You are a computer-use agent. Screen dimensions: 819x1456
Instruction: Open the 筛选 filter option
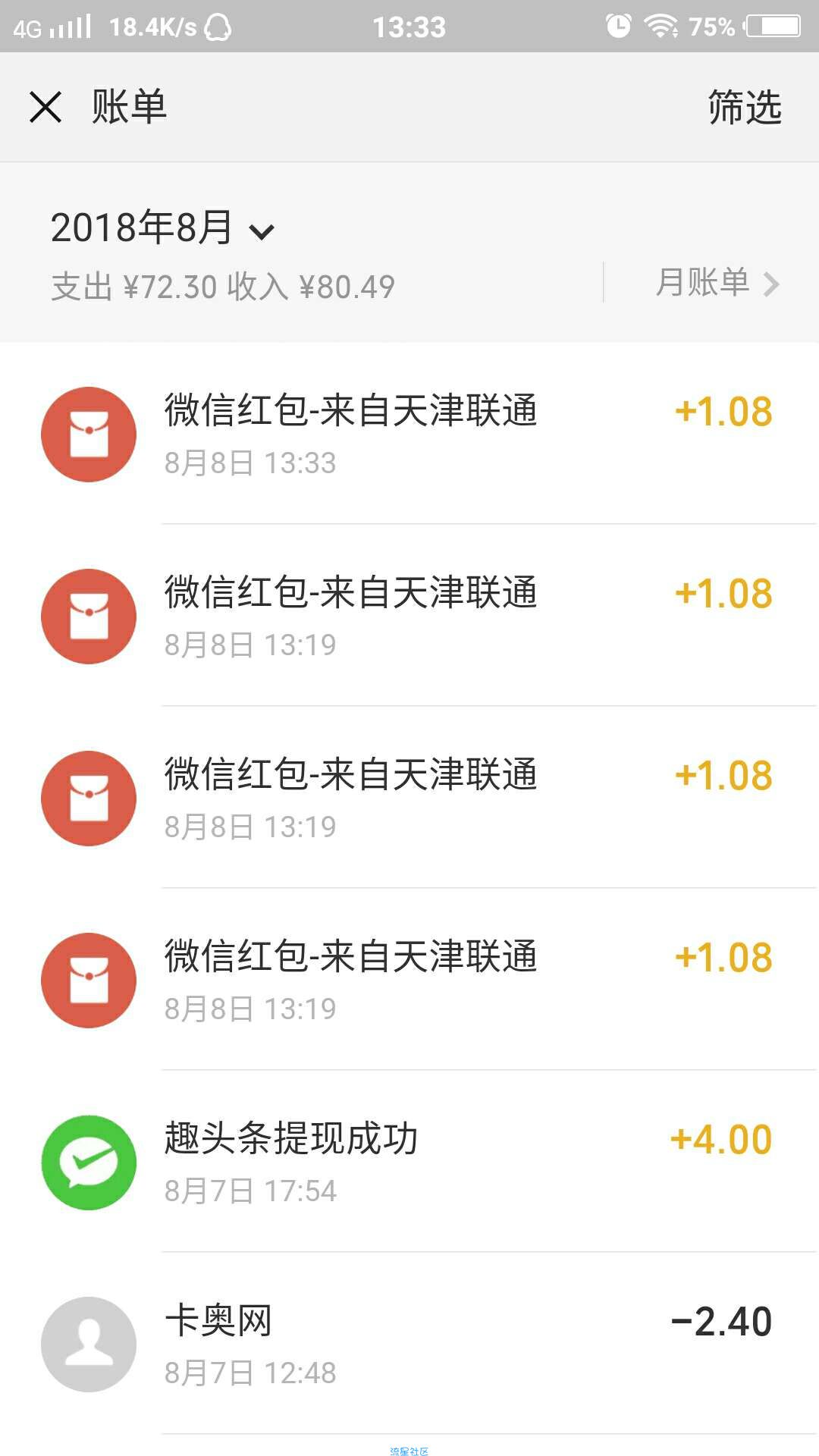(x=745, y=107)
